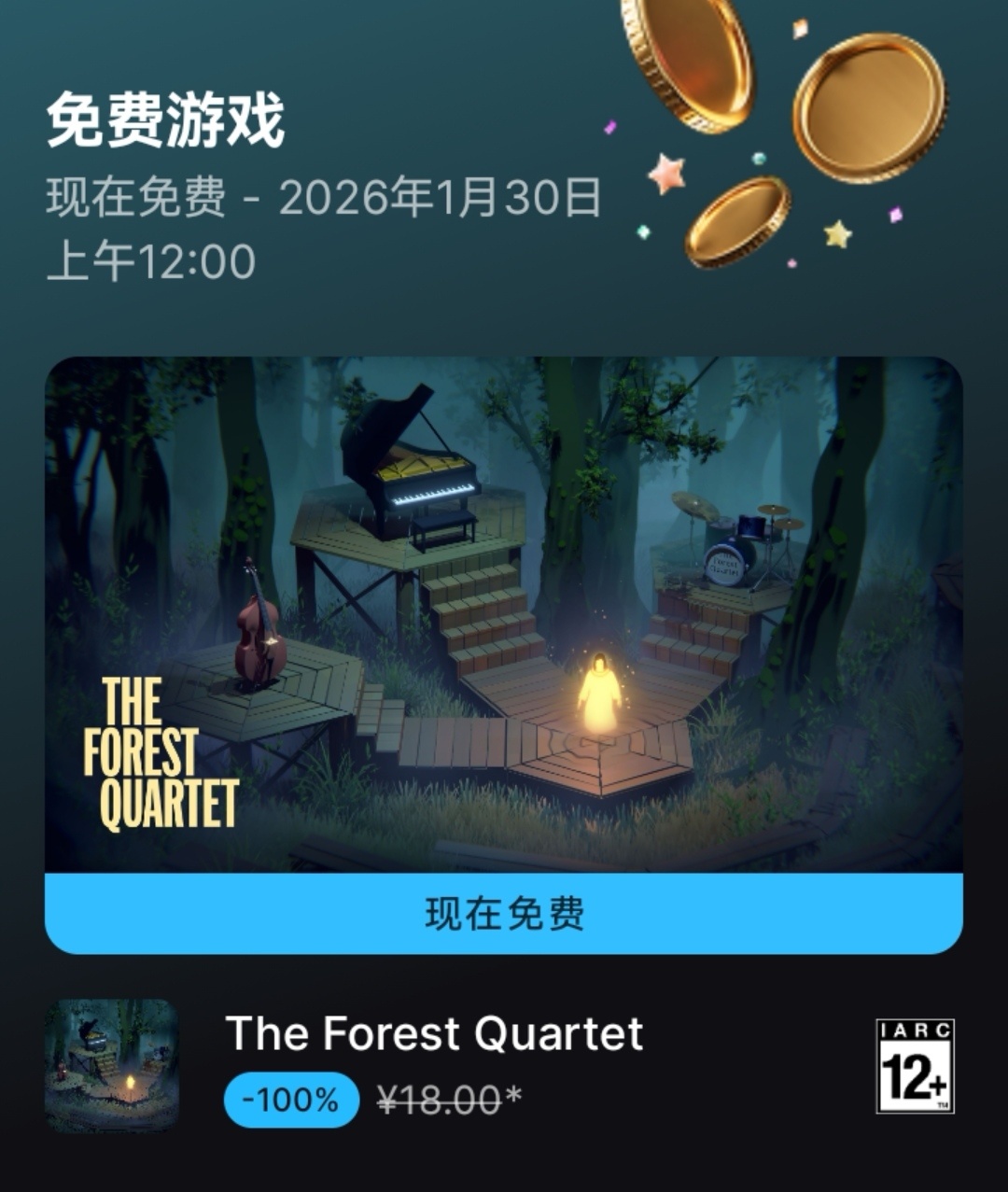
Task: Open The Forest Quartet game banner
Action: pos(504,614)
